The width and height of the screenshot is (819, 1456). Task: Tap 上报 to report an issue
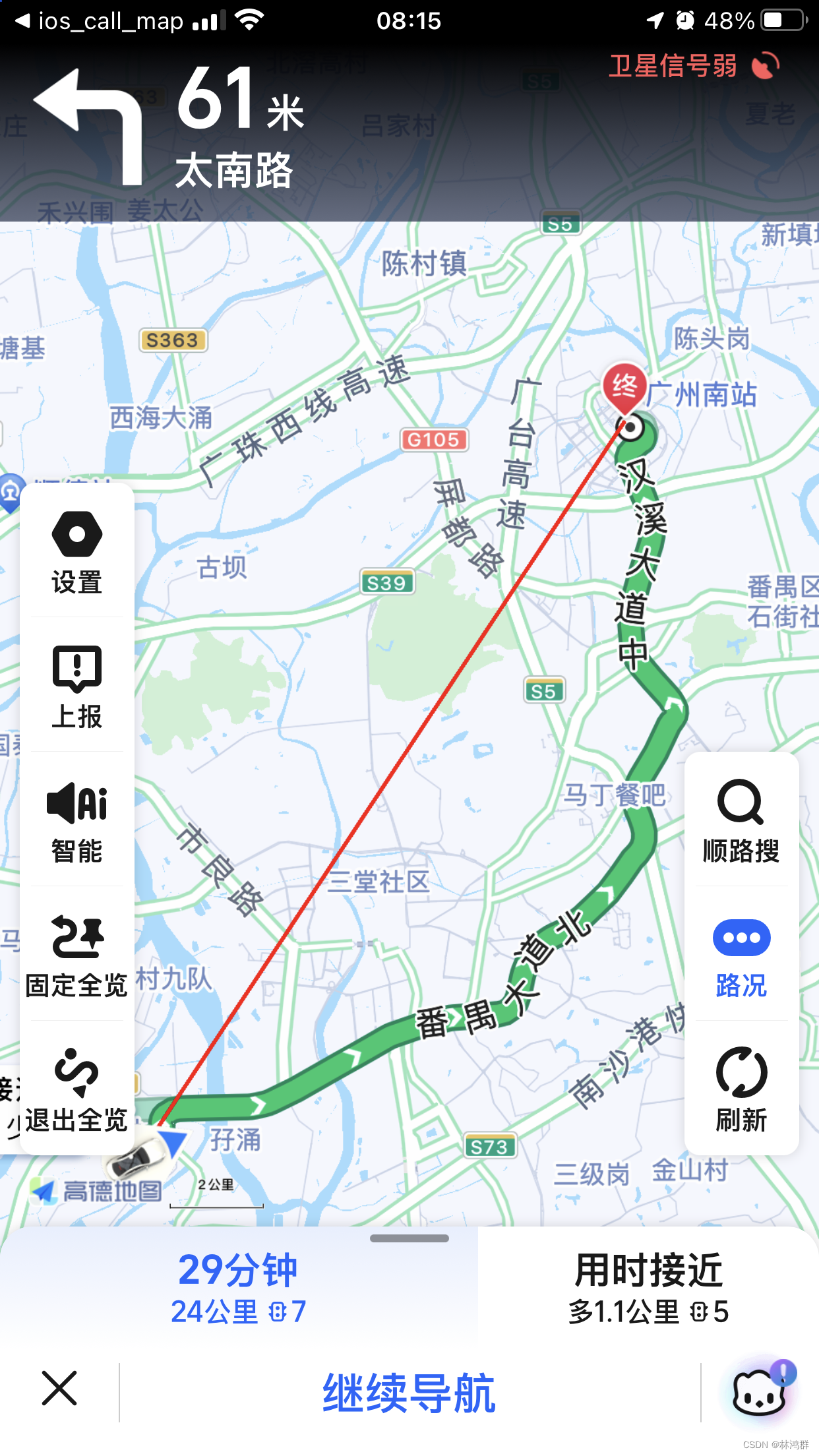[77, 687]
